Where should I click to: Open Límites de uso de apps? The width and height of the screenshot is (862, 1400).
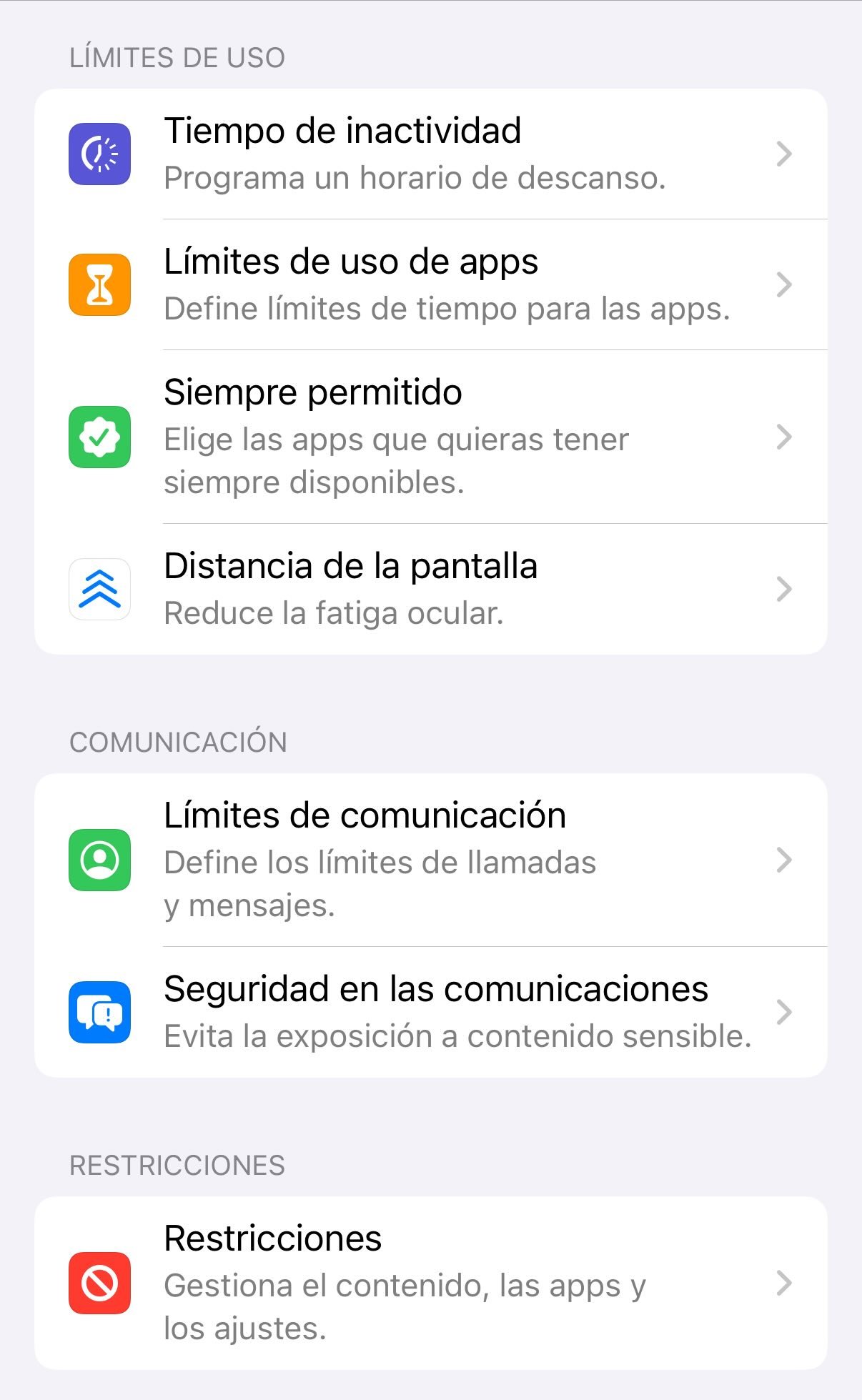pos(431,284)
